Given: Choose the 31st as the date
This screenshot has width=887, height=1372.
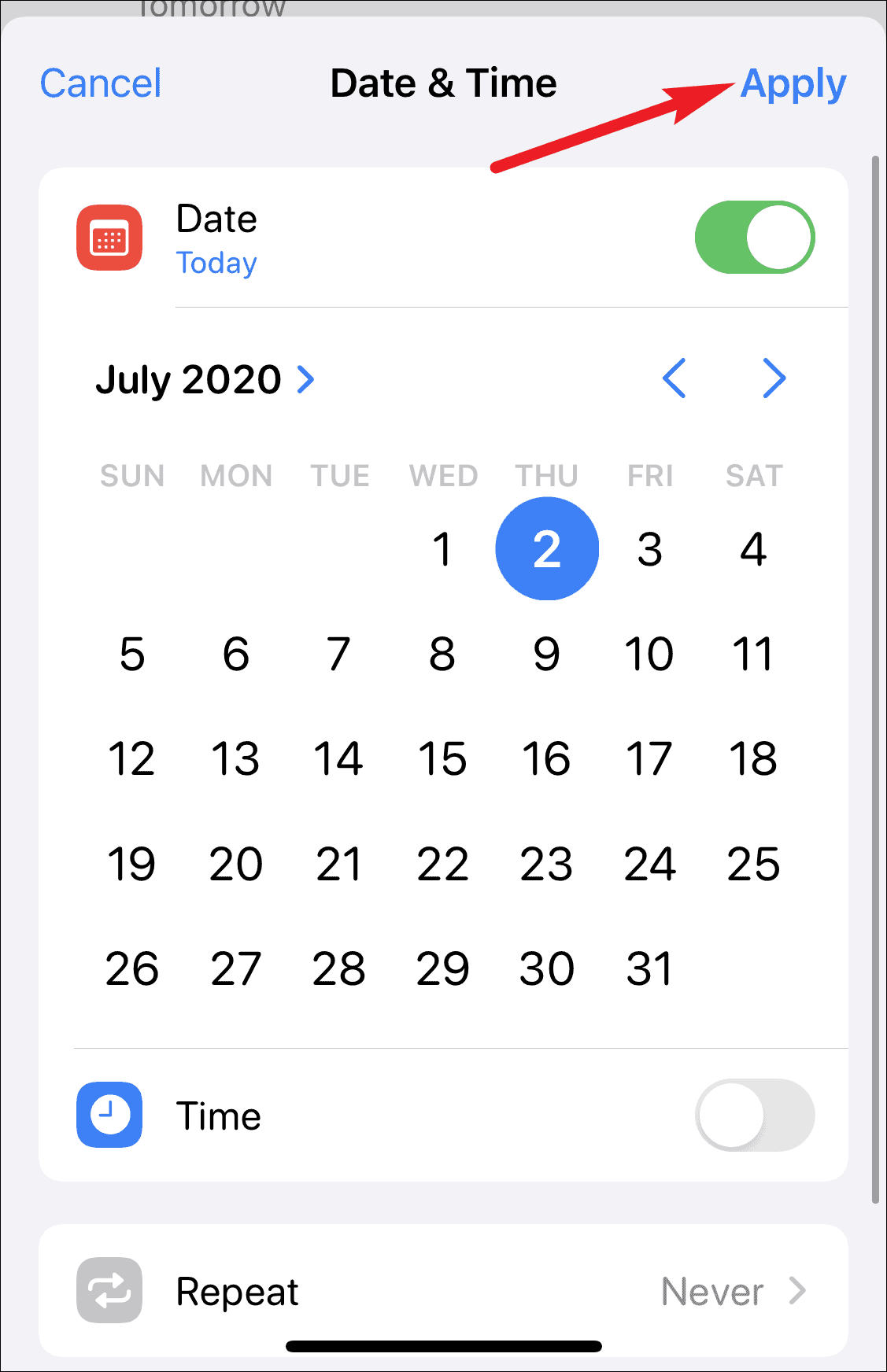Looking at the screenshot, I should 649,968.
